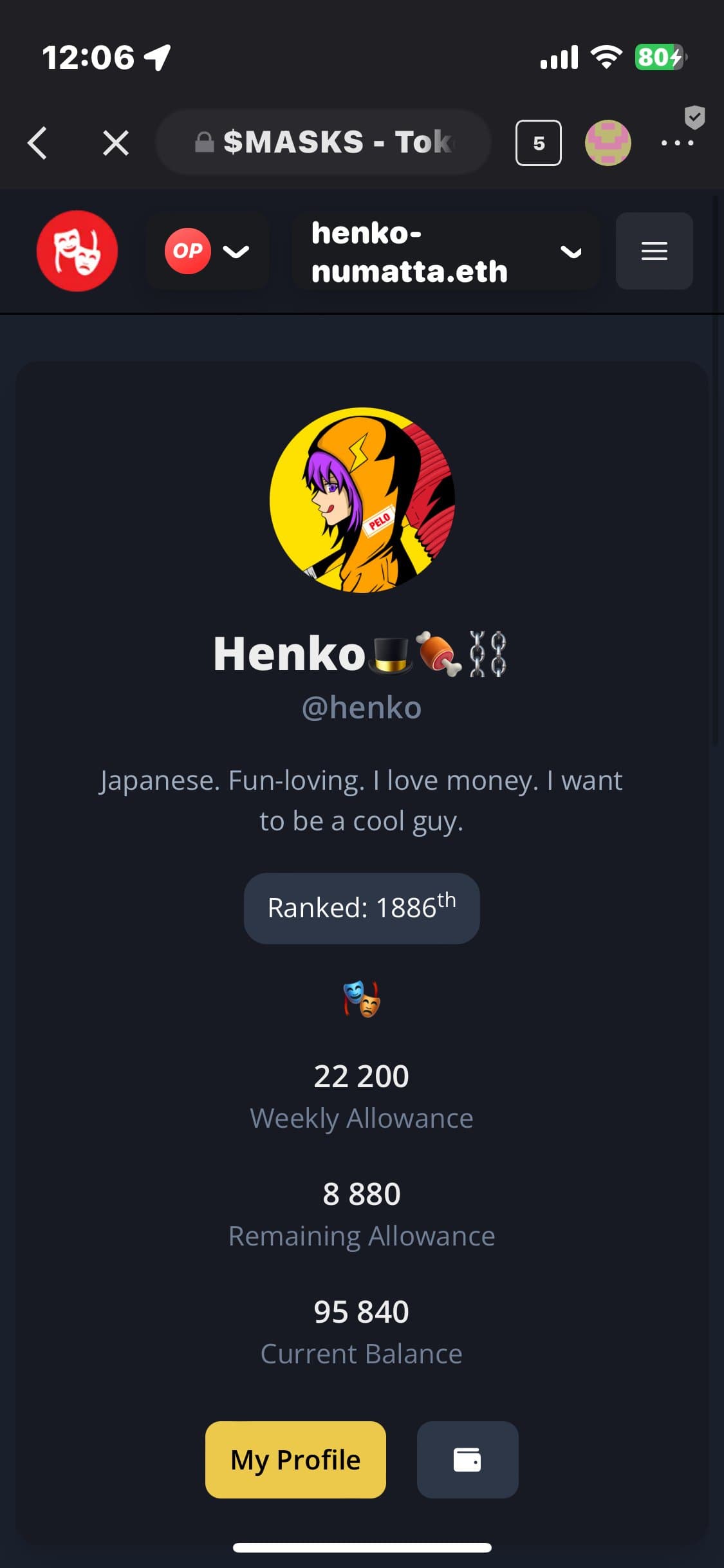Viewport: 724px width, 1568px height.
Task: Open the browser overflow menu
Action: [677, 143]
